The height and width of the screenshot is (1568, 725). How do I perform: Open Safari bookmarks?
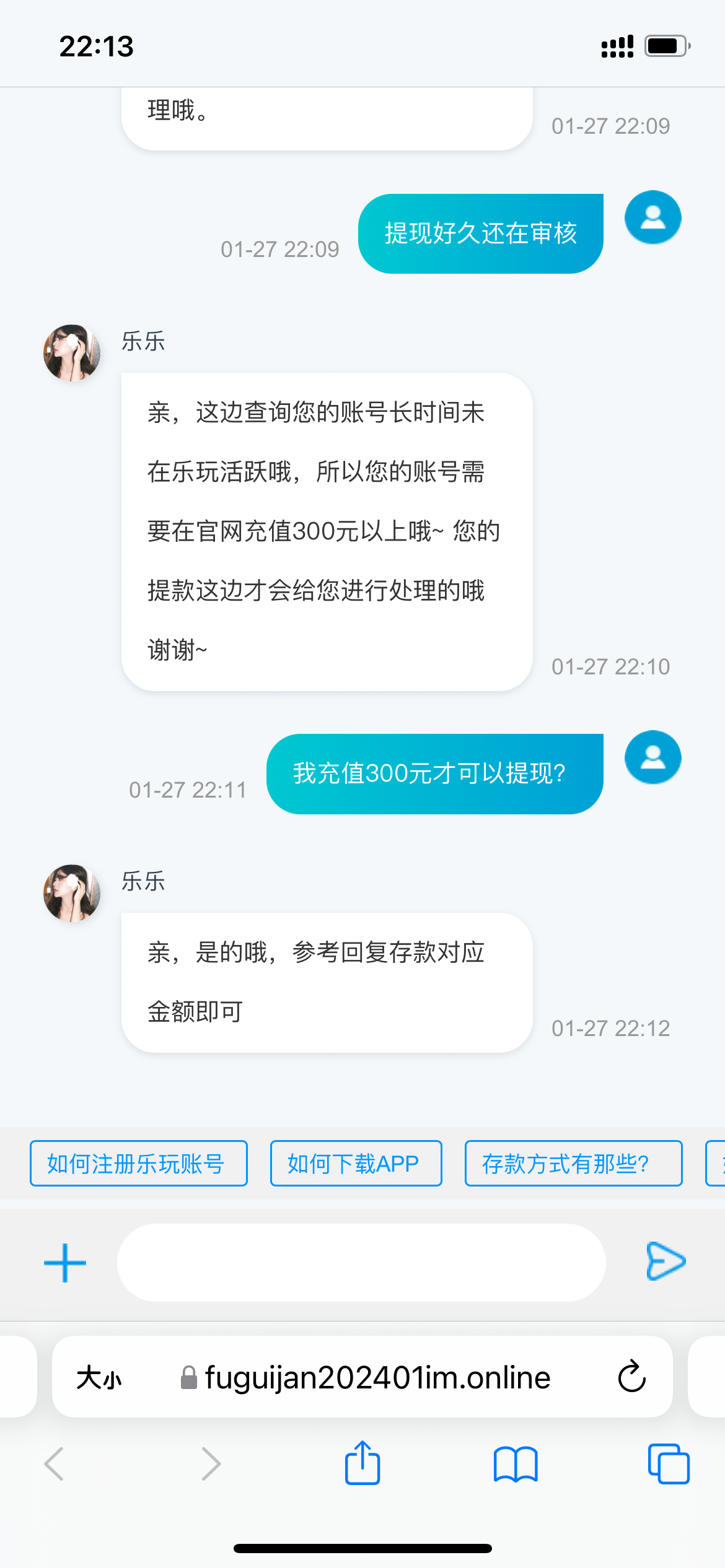click(x=516, y=1465)
